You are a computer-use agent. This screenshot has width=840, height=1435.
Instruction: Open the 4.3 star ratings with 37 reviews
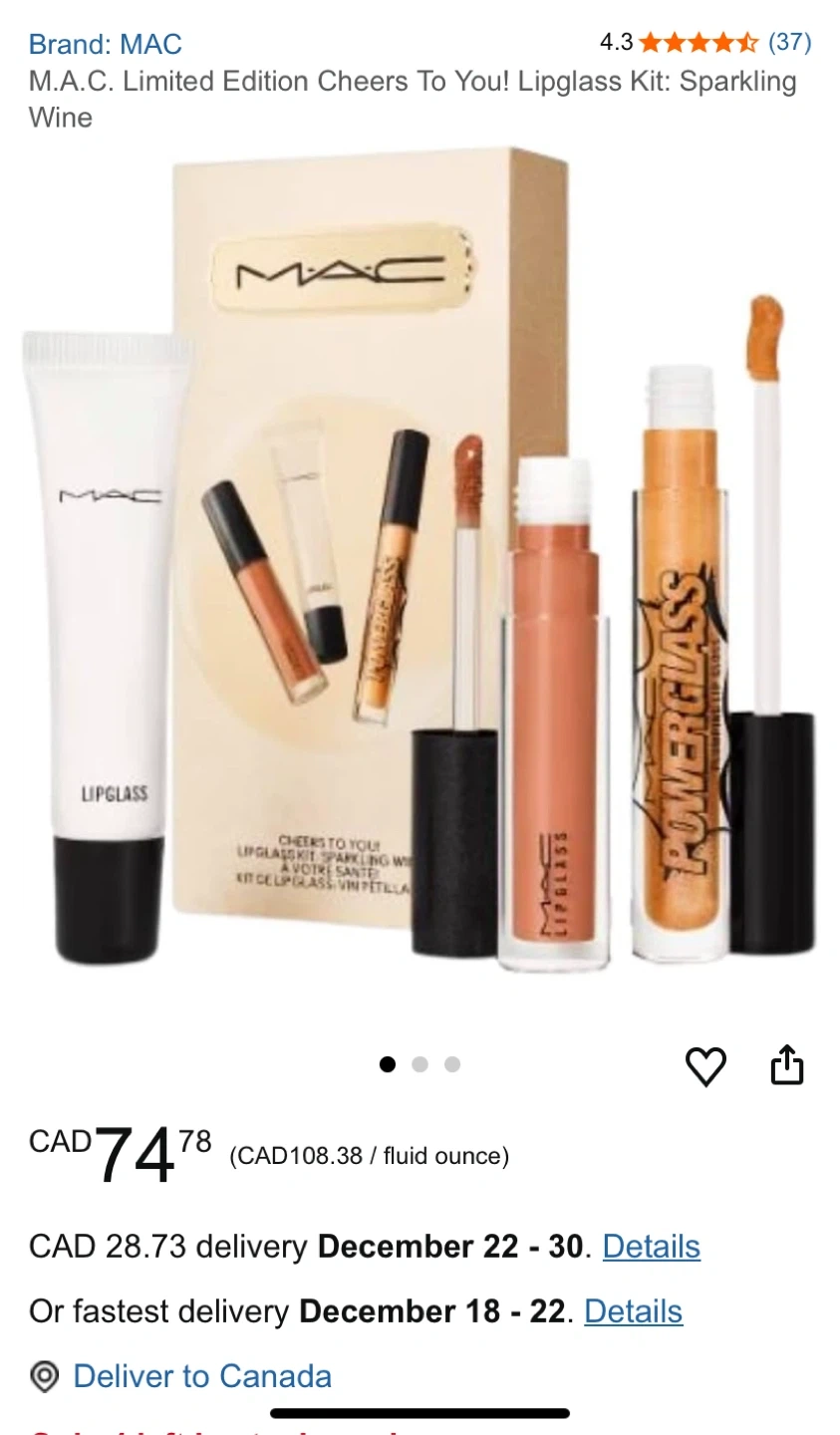click(705, 42)
